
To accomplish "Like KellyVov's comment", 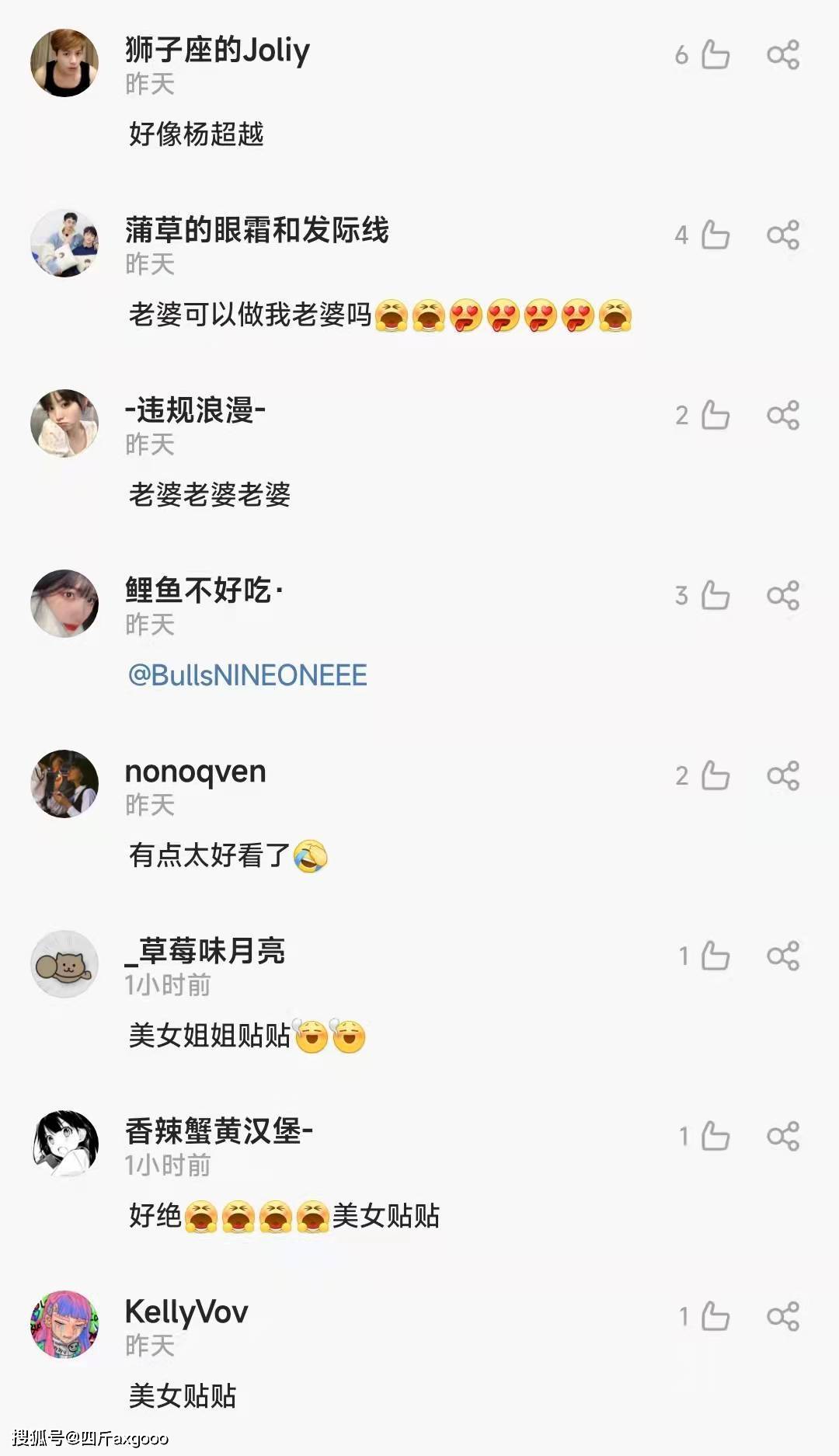I will point(715,1316).
